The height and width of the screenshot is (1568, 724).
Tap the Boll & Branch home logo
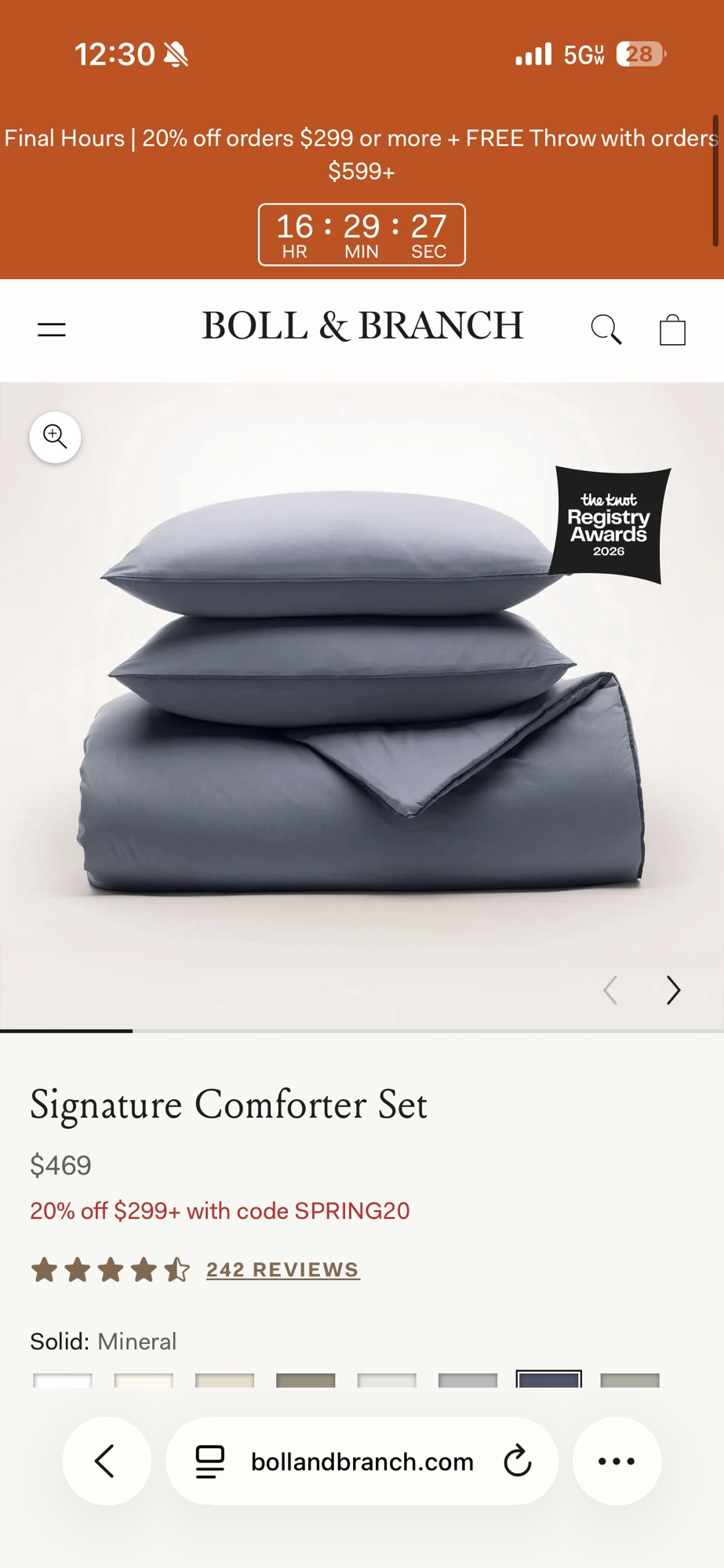[x=362, y=326]
